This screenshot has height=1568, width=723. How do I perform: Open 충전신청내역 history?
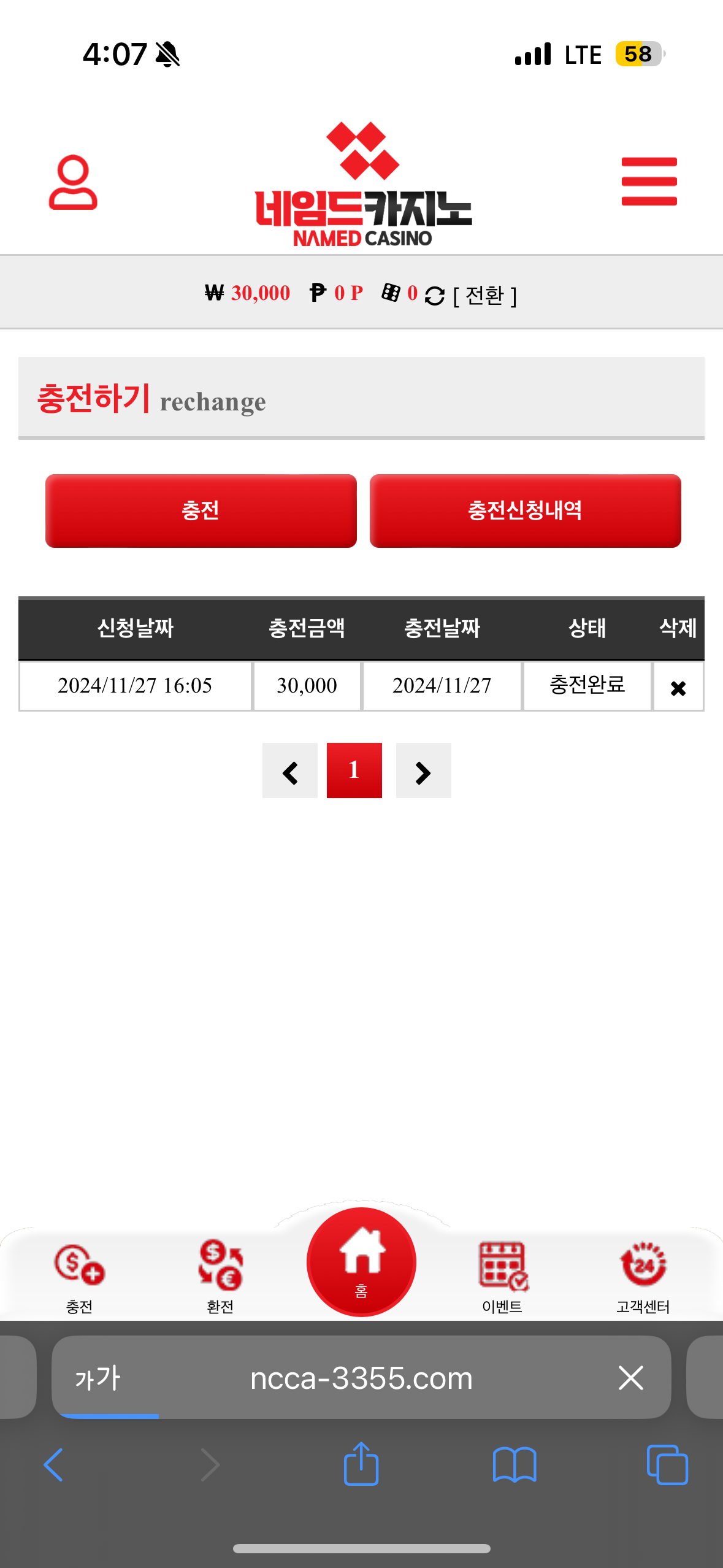525,510
